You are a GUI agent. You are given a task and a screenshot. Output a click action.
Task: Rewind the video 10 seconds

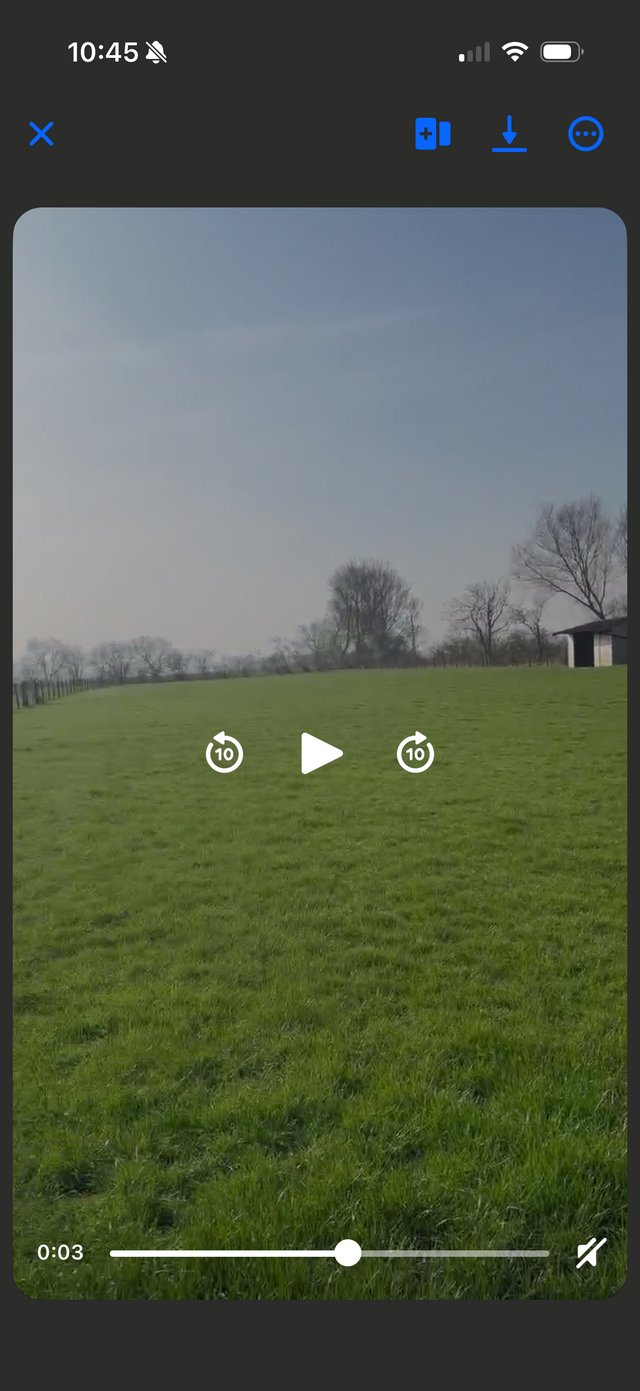(224, 753)
